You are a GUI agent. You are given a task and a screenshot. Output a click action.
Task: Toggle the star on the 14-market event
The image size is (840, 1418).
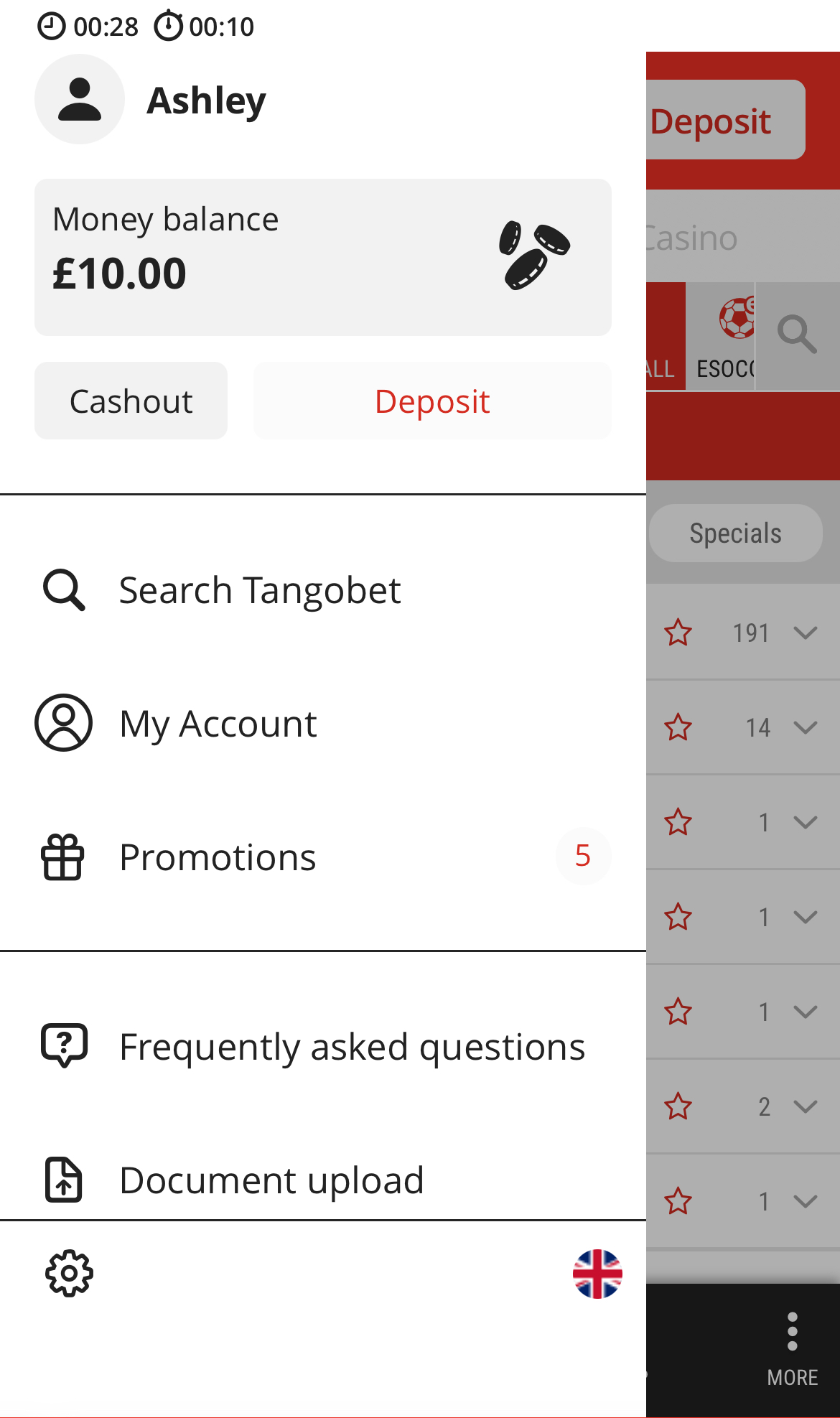click(678, 727)
